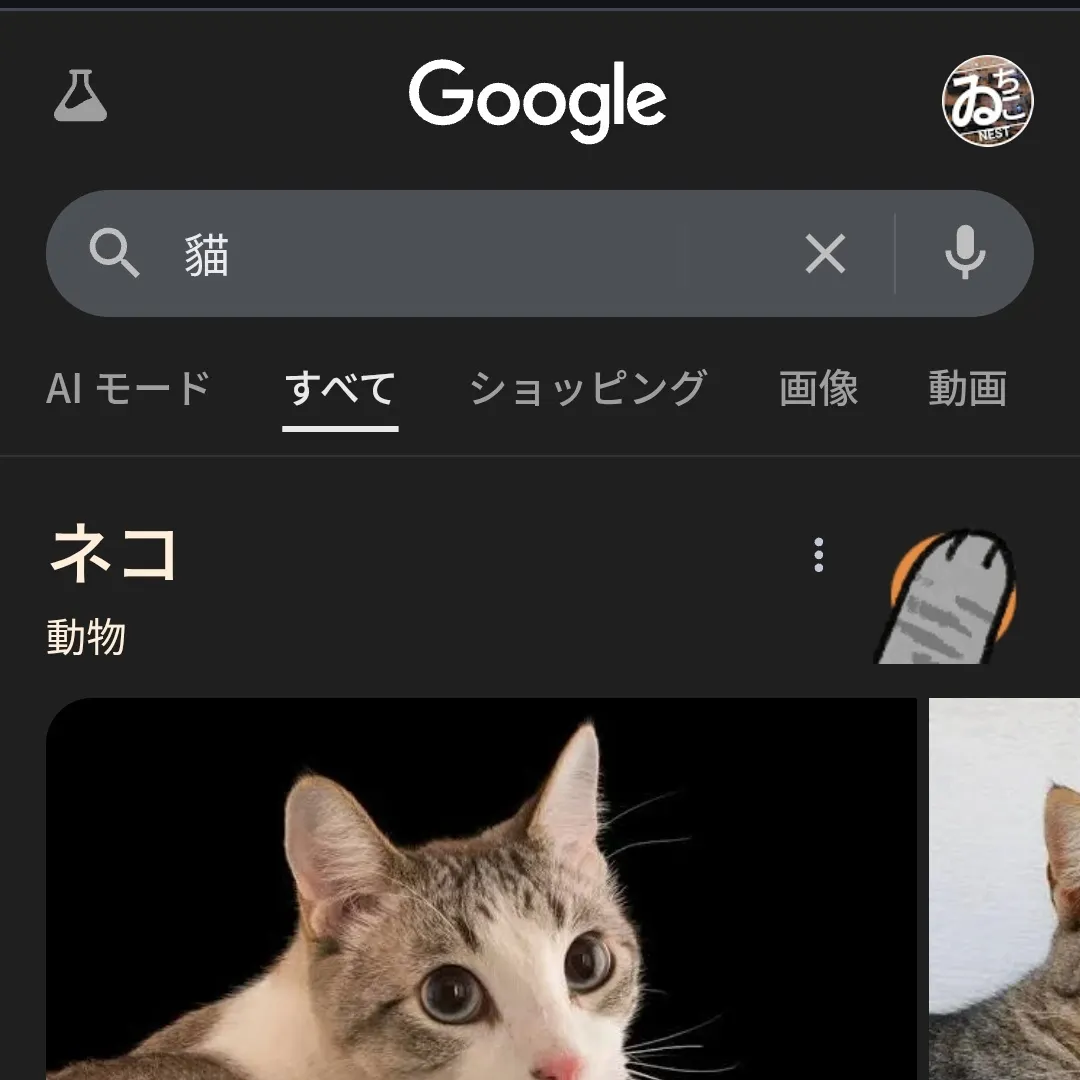1080x1080 pixels.
Task: Select the すべて tab
Action: (340, 389)
